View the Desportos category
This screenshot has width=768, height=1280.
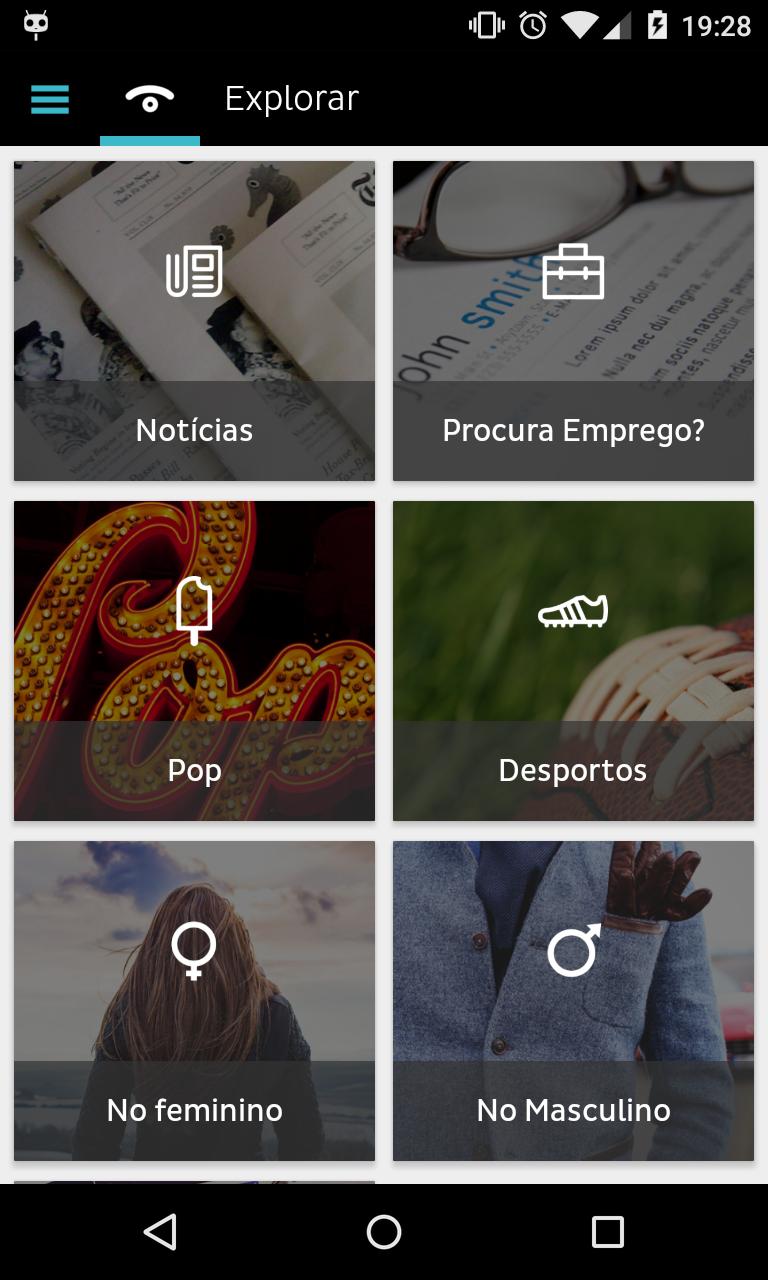click(573, 661)
